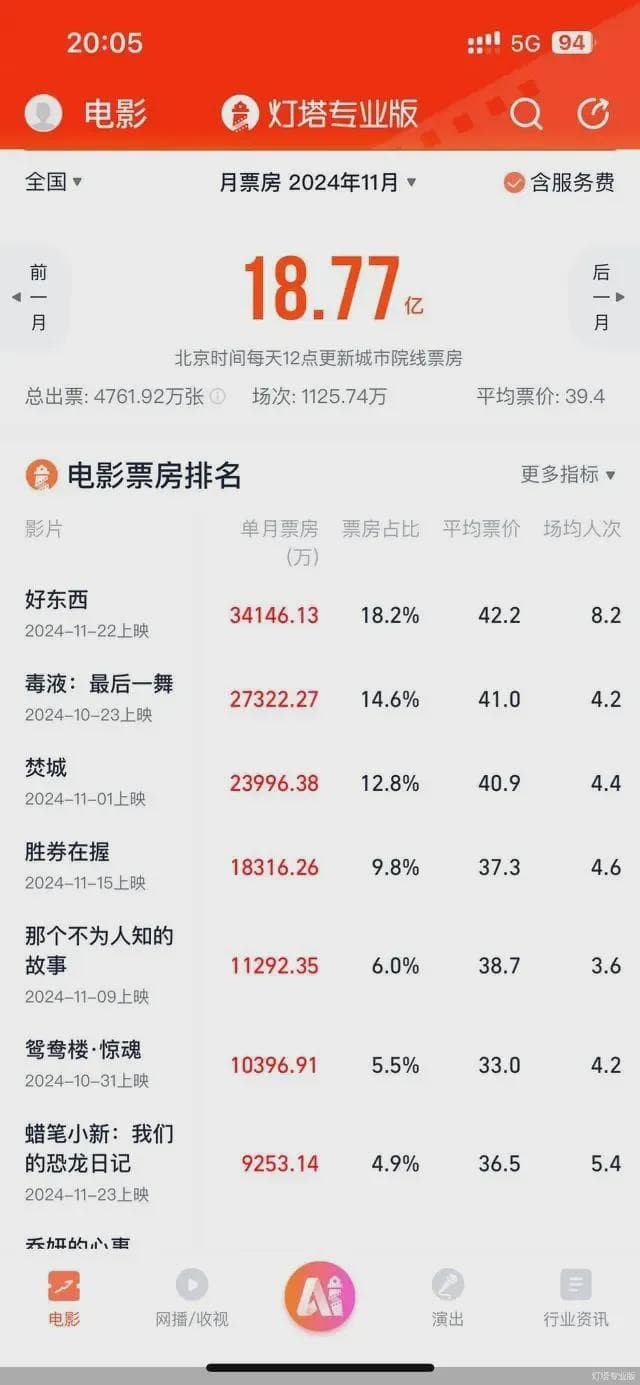Switch to the 演出 tab
The image size is (640, 1385).
[447, 1298]
